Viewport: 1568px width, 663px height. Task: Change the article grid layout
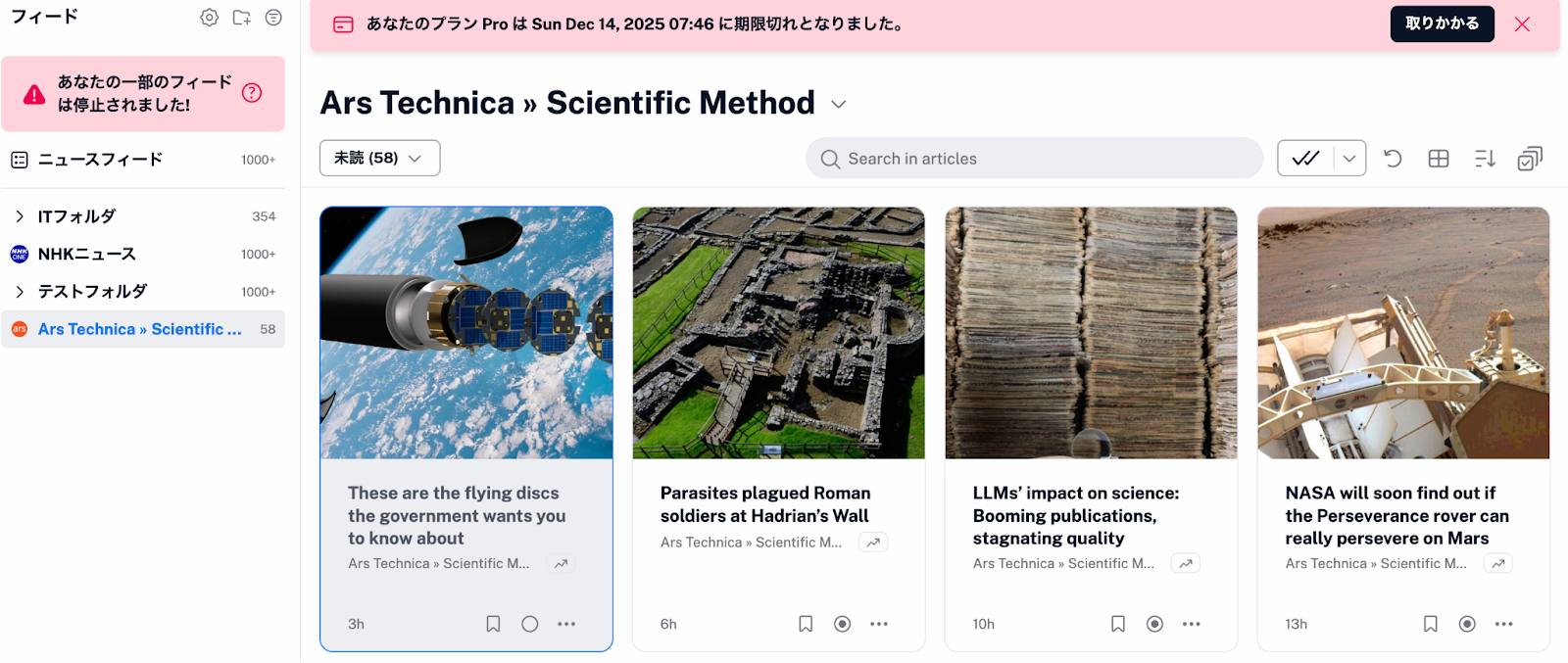[1439, 159]
